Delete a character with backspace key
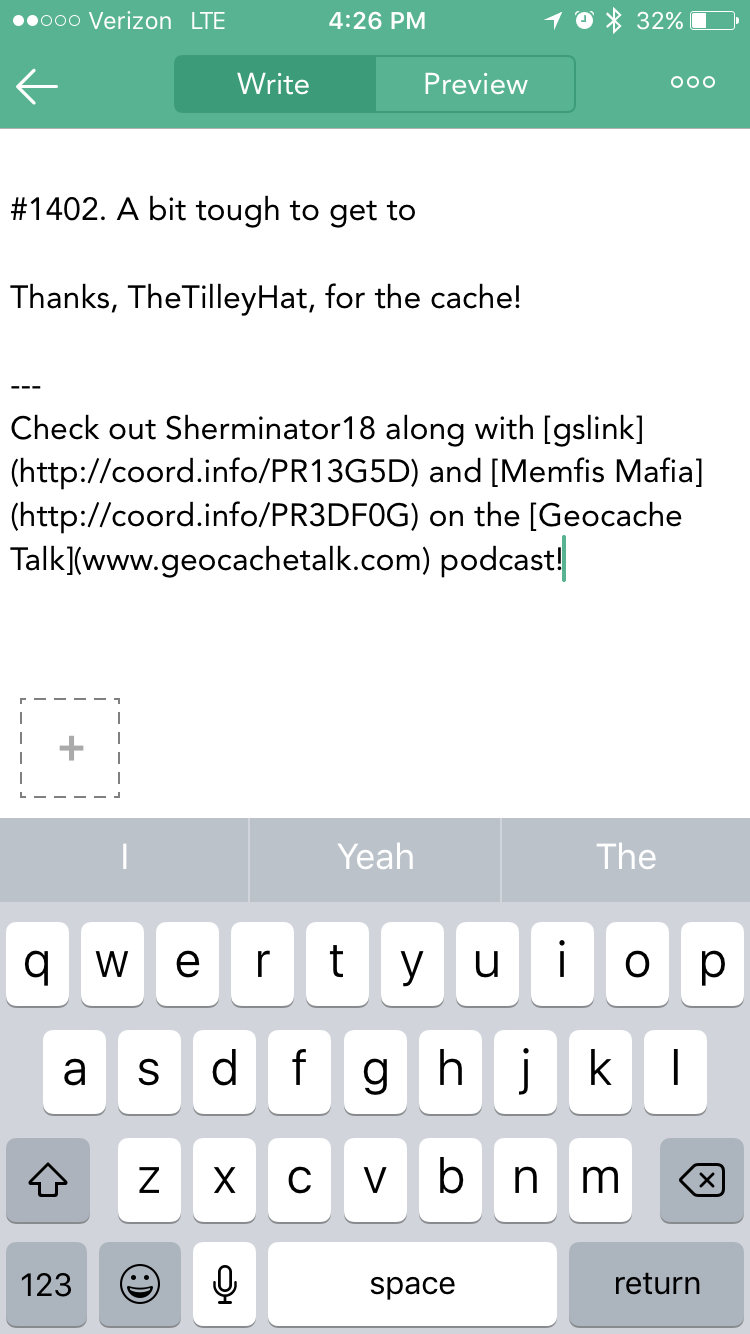The height and width of the screenshot is (1334, 750). [701, 1180]
